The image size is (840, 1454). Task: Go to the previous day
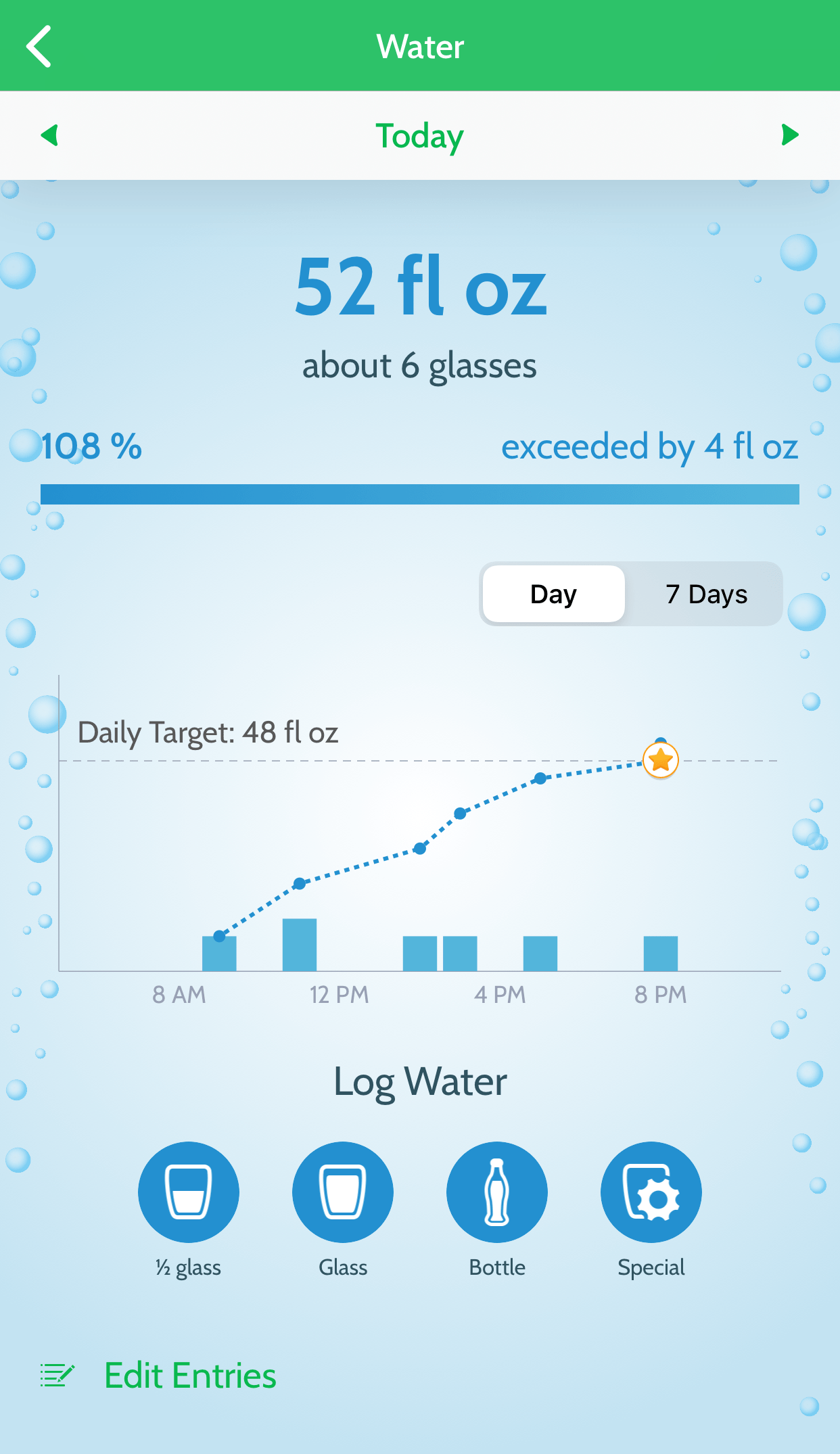click(50, 135)
